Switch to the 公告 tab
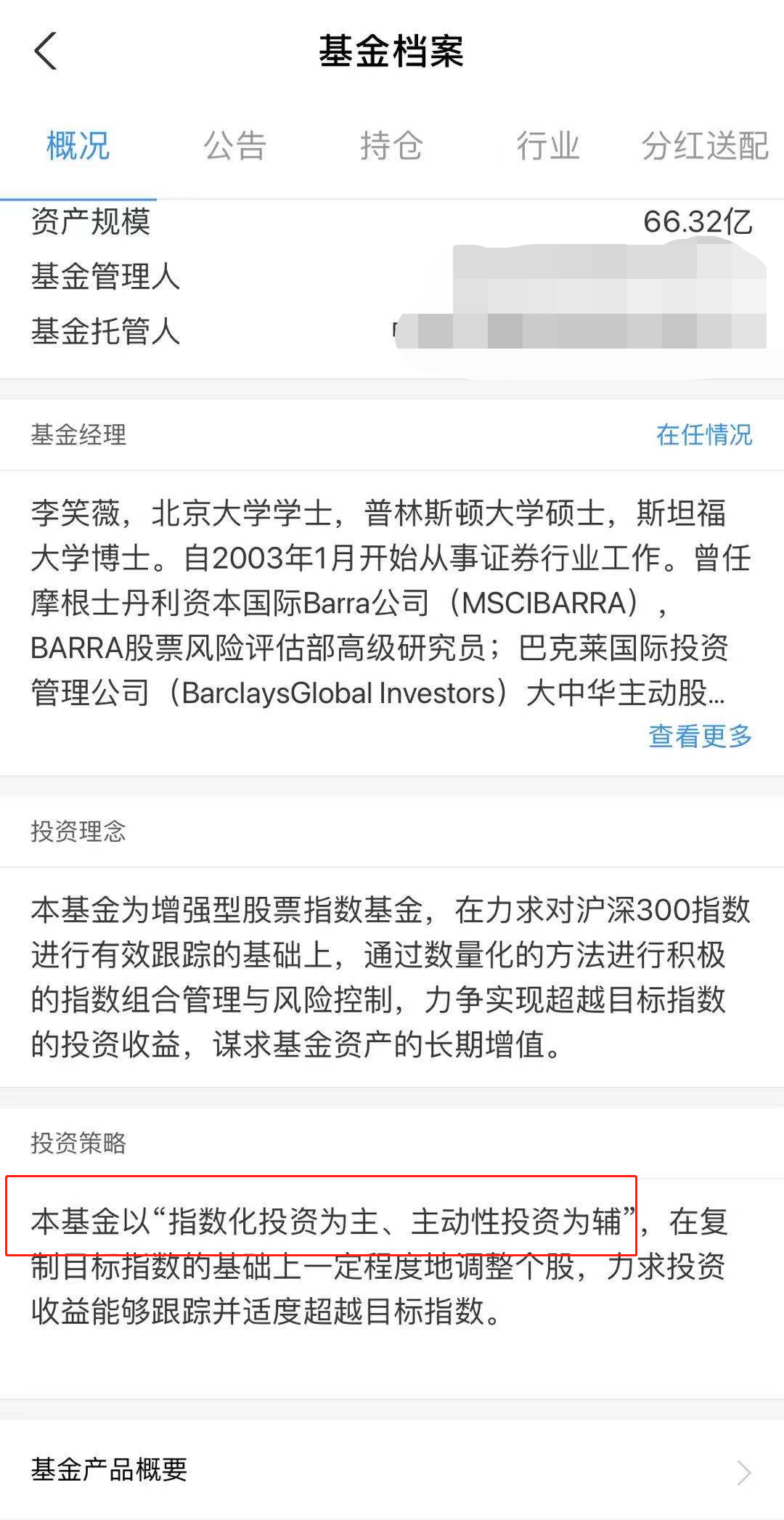The height and width of the screenshot is (1520, 784). point(234,146)
